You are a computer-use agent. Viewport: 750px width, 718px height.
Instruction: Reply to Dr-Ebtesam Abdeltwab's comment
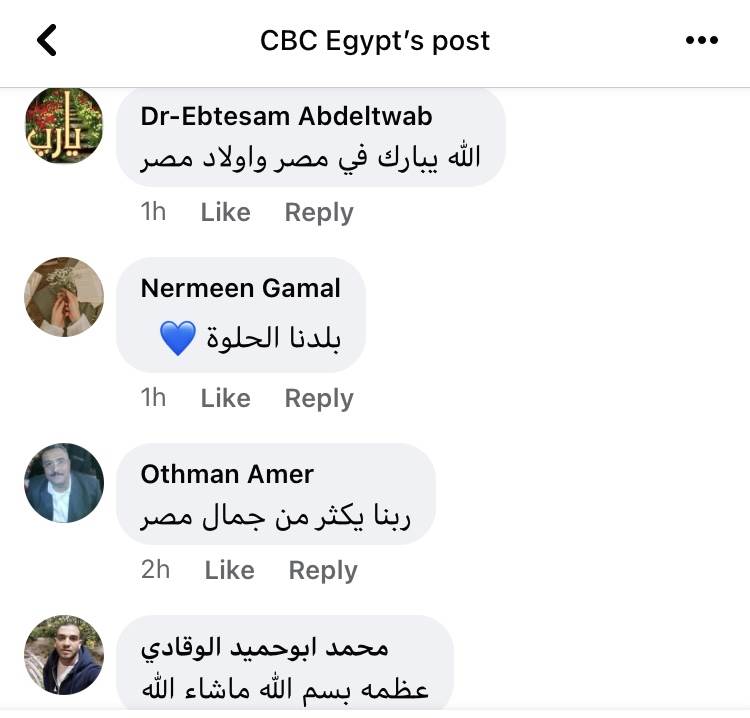[x=319, y=212]
